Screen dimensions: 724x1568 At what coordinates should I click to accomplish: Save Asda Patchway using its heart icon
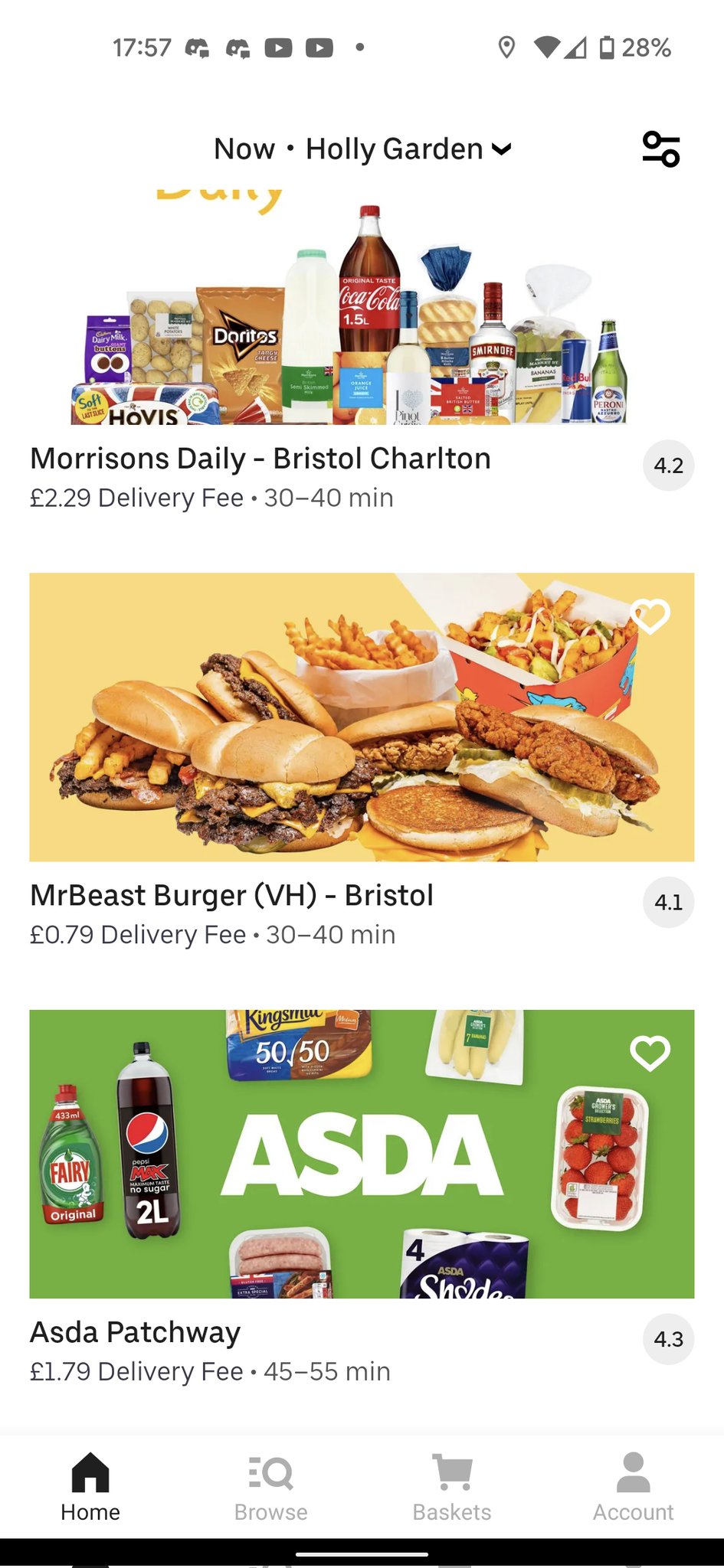tap(650, 1053)
